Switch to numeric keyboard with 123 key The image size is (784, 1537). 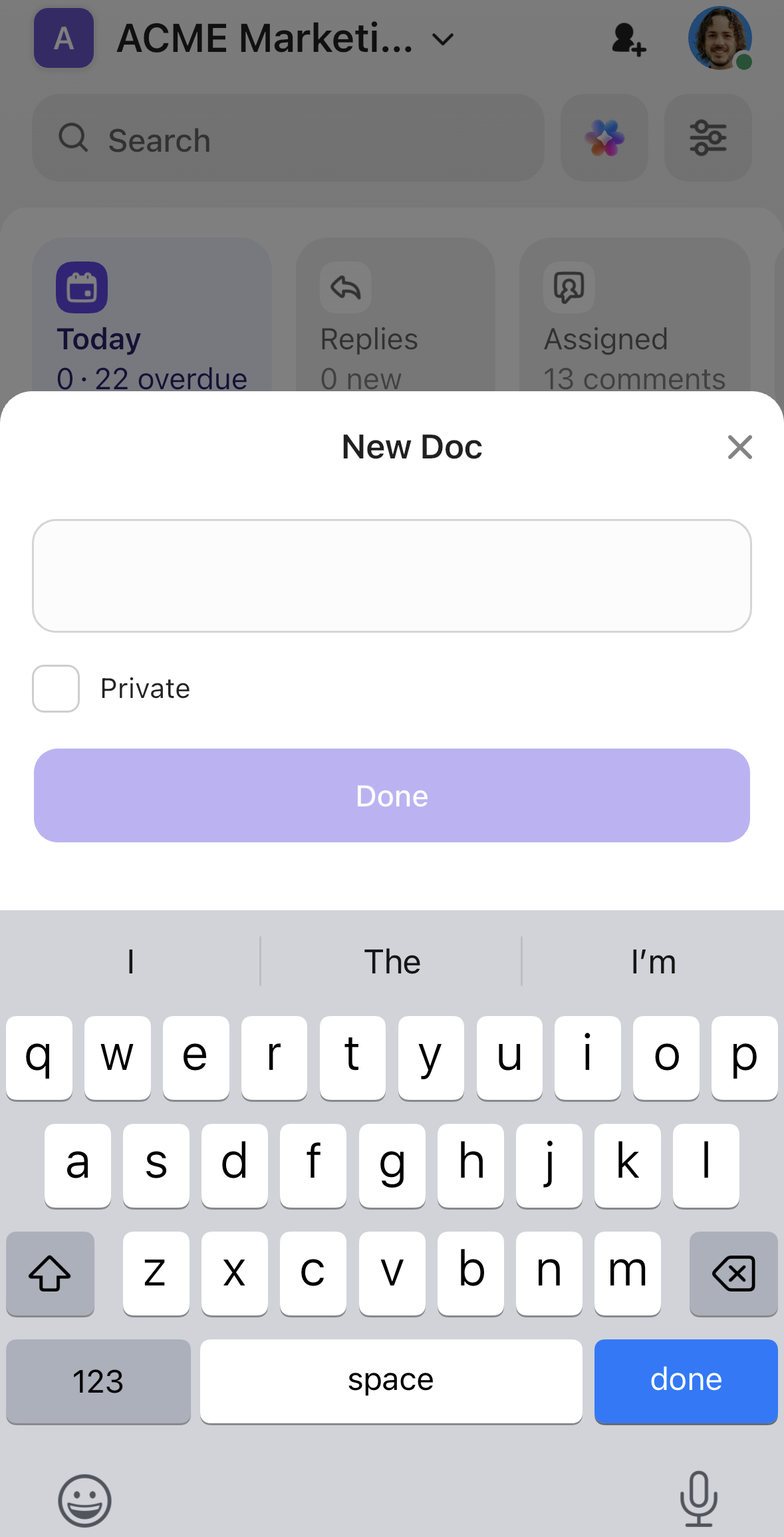(98, 1381)
